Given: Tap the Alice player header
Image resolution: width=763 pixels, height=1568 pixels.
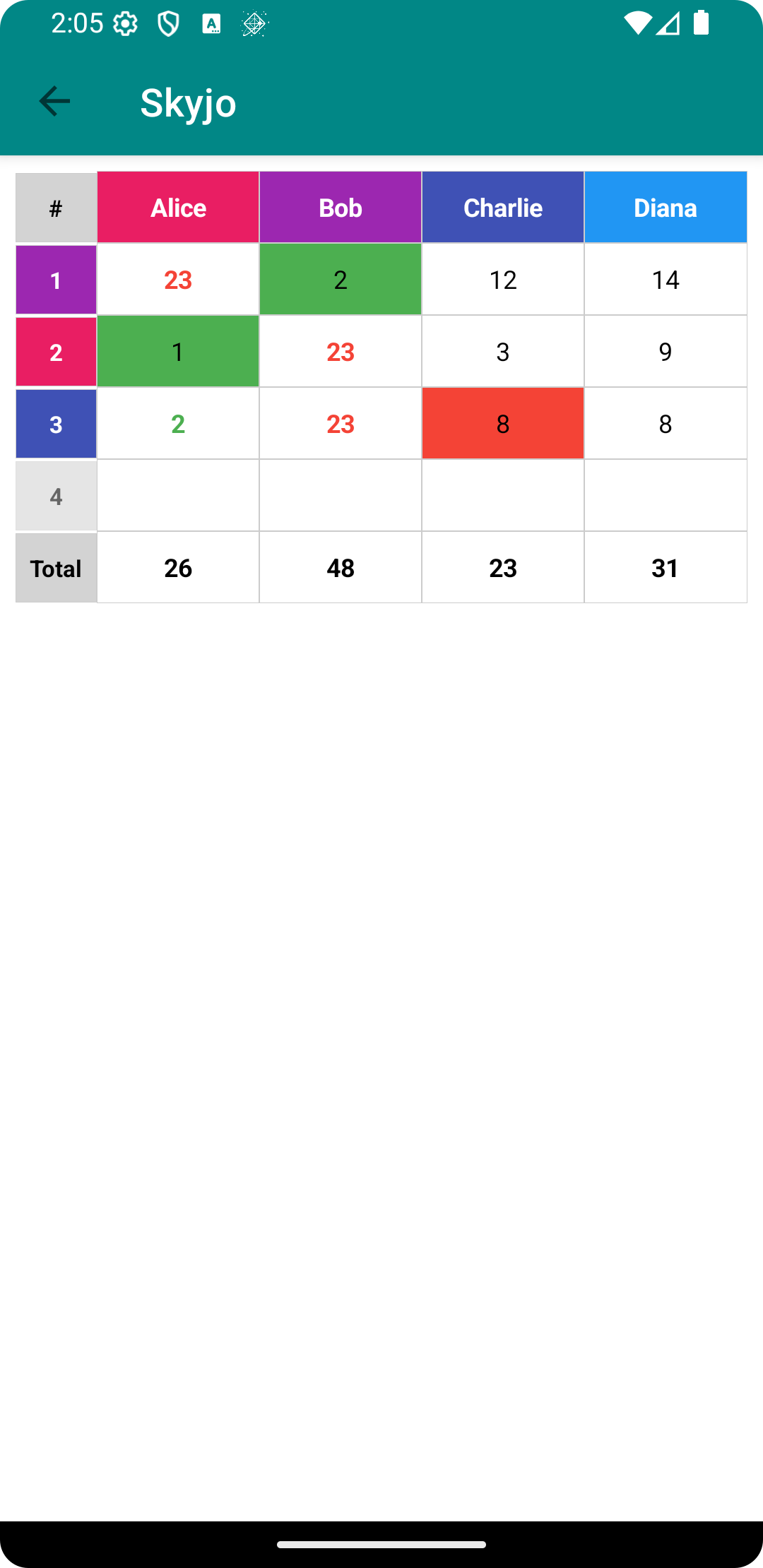Looking at the screenshot, I should tap(178, 208).
